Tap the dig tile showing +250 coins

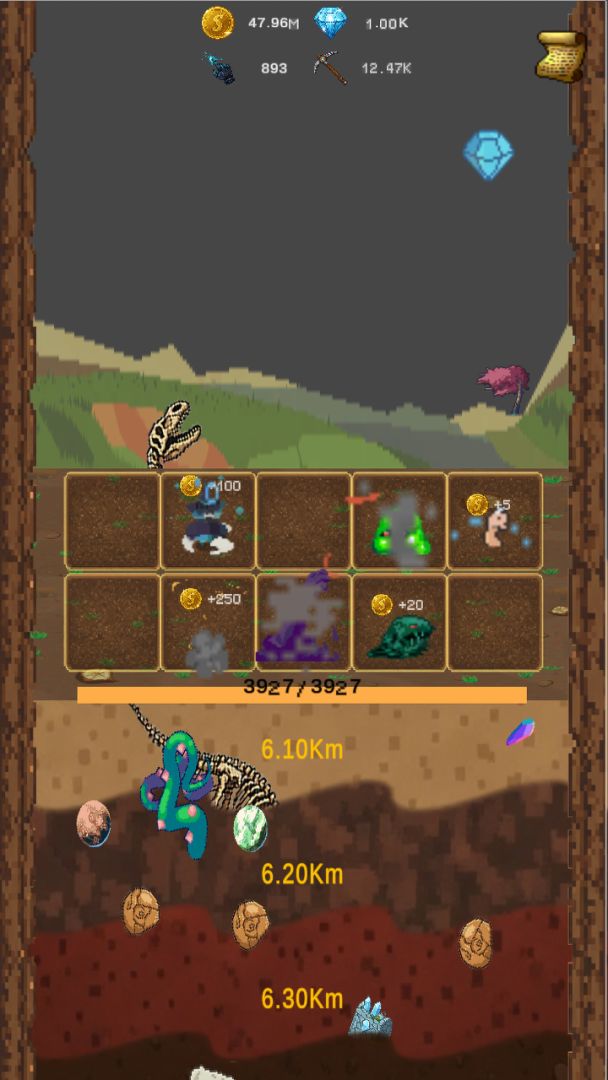pos(208,621)
